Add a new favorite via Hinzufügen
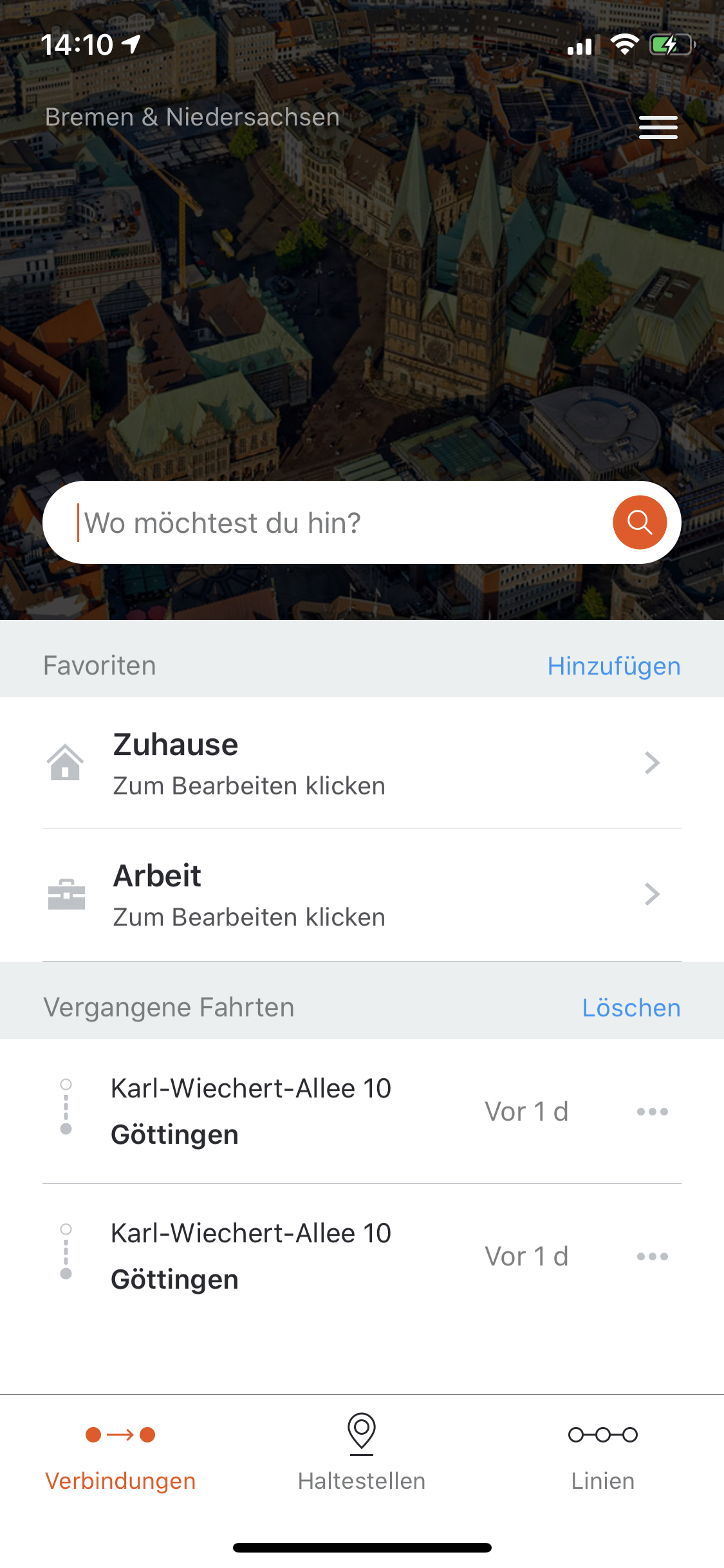 point(613,666)
